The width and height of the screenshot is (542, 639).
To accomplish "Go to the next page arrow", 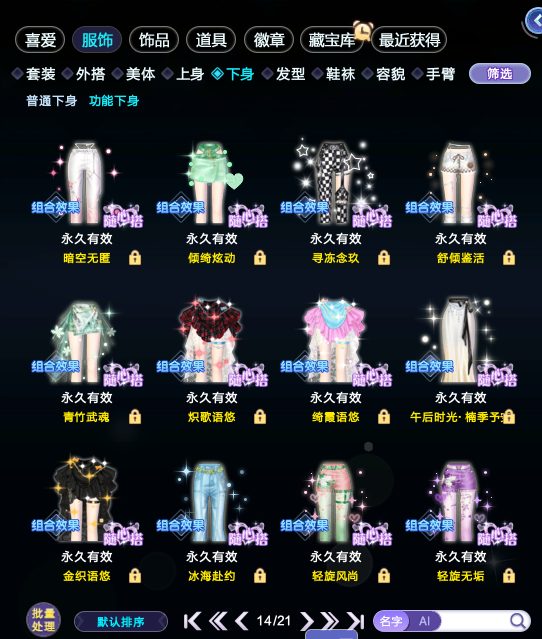I will [306, 621].
